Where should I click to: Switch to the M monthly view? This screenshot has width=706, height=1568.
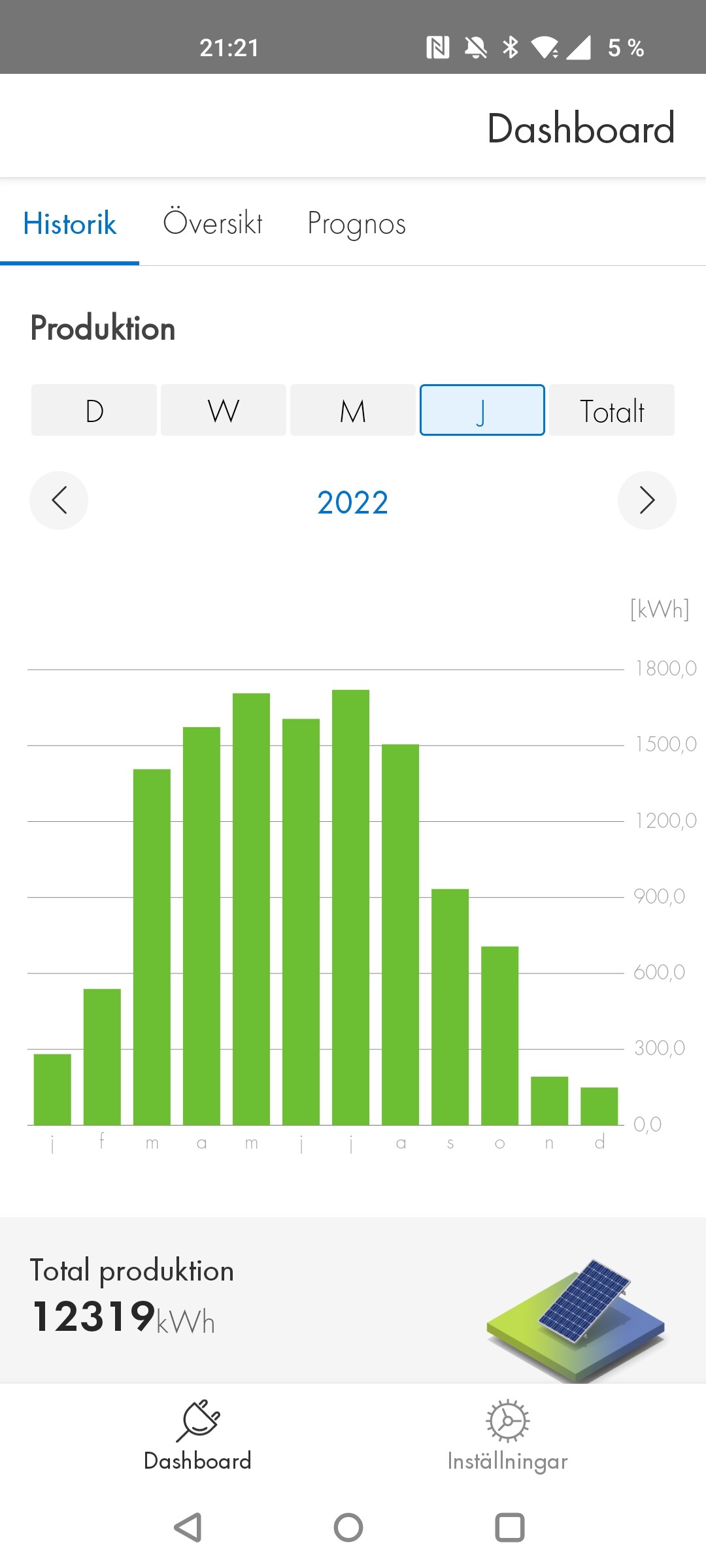tap(353, 410)
